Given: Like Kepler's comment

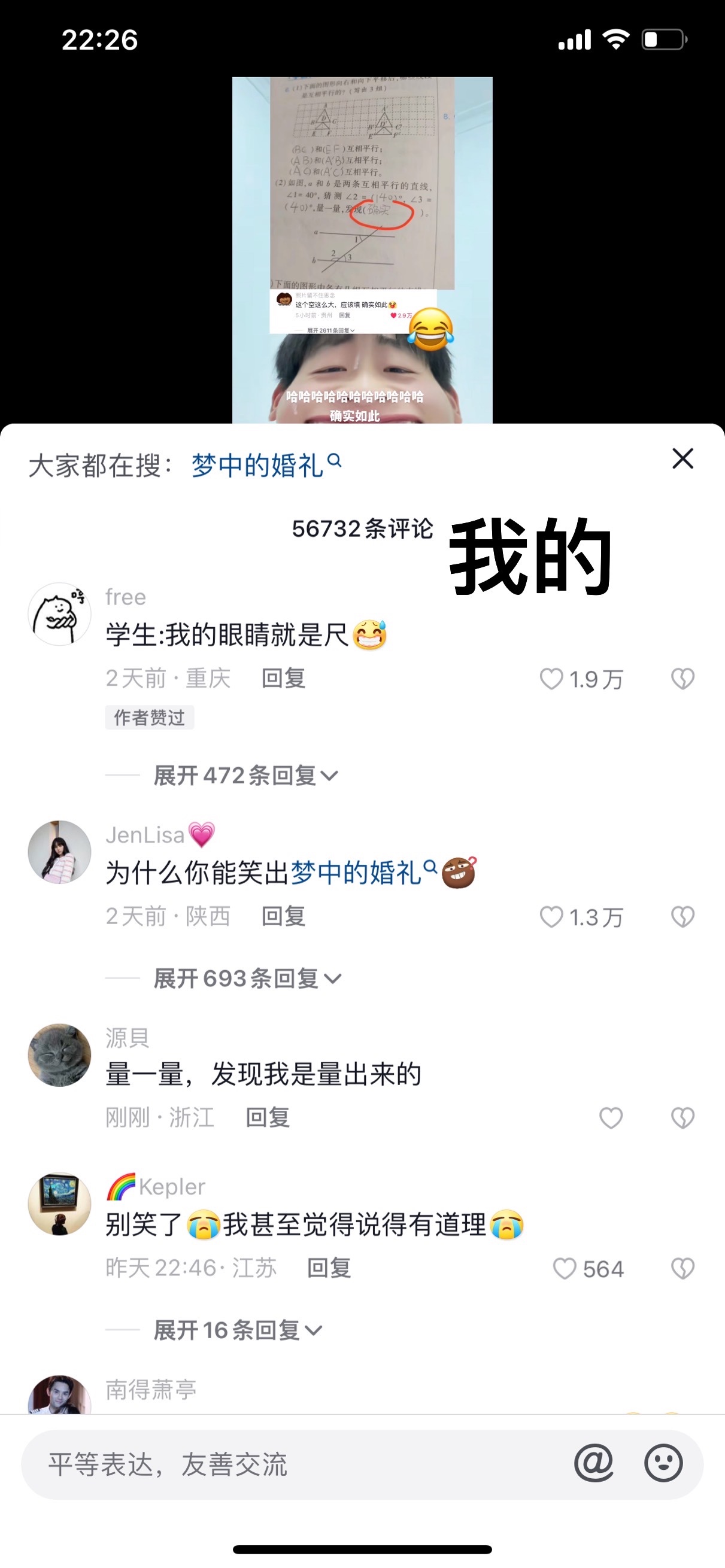Looking at the screenshot, I should click(565, 1269).
